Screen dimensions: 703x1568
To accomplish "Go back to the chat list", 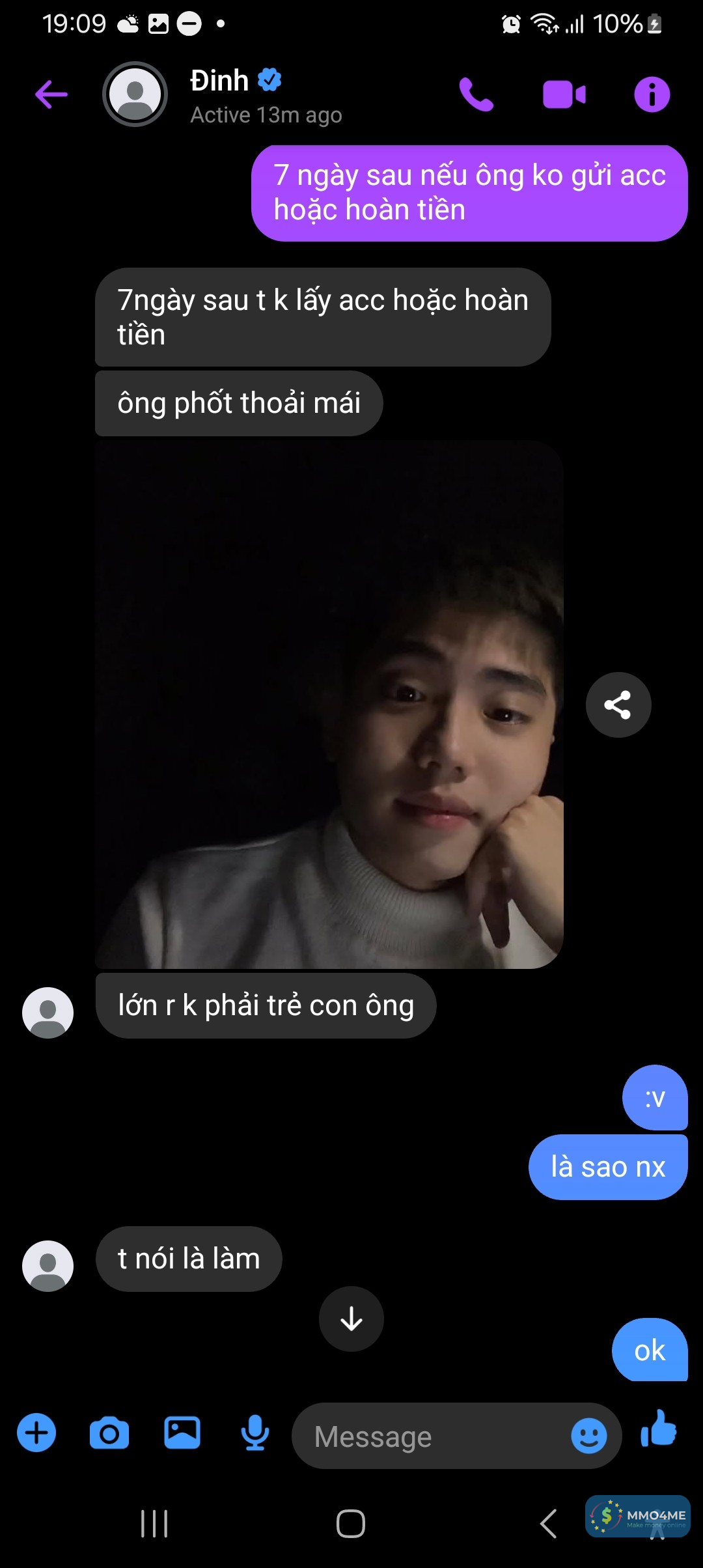I will (x=51, y=94).
